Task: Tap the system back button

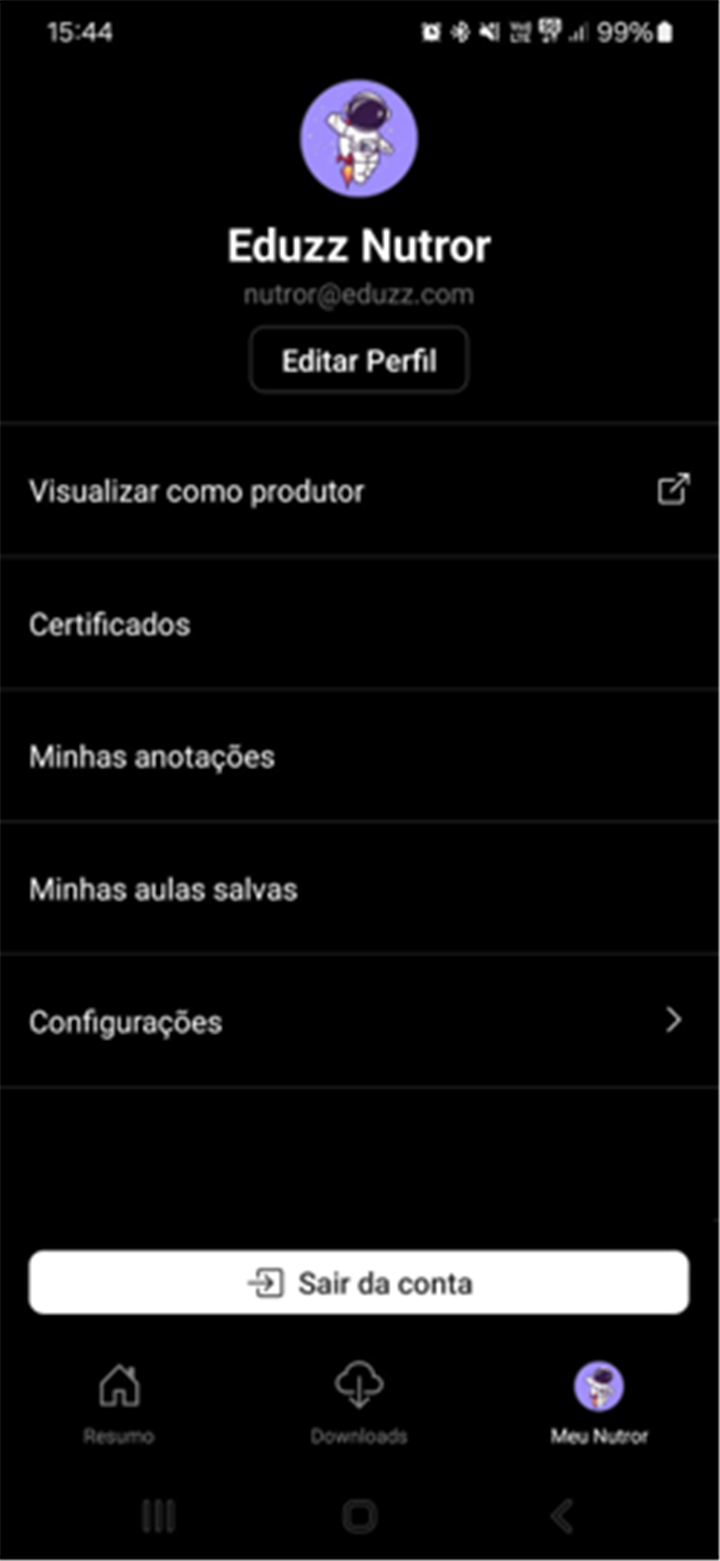Action: click(562, 1517)
